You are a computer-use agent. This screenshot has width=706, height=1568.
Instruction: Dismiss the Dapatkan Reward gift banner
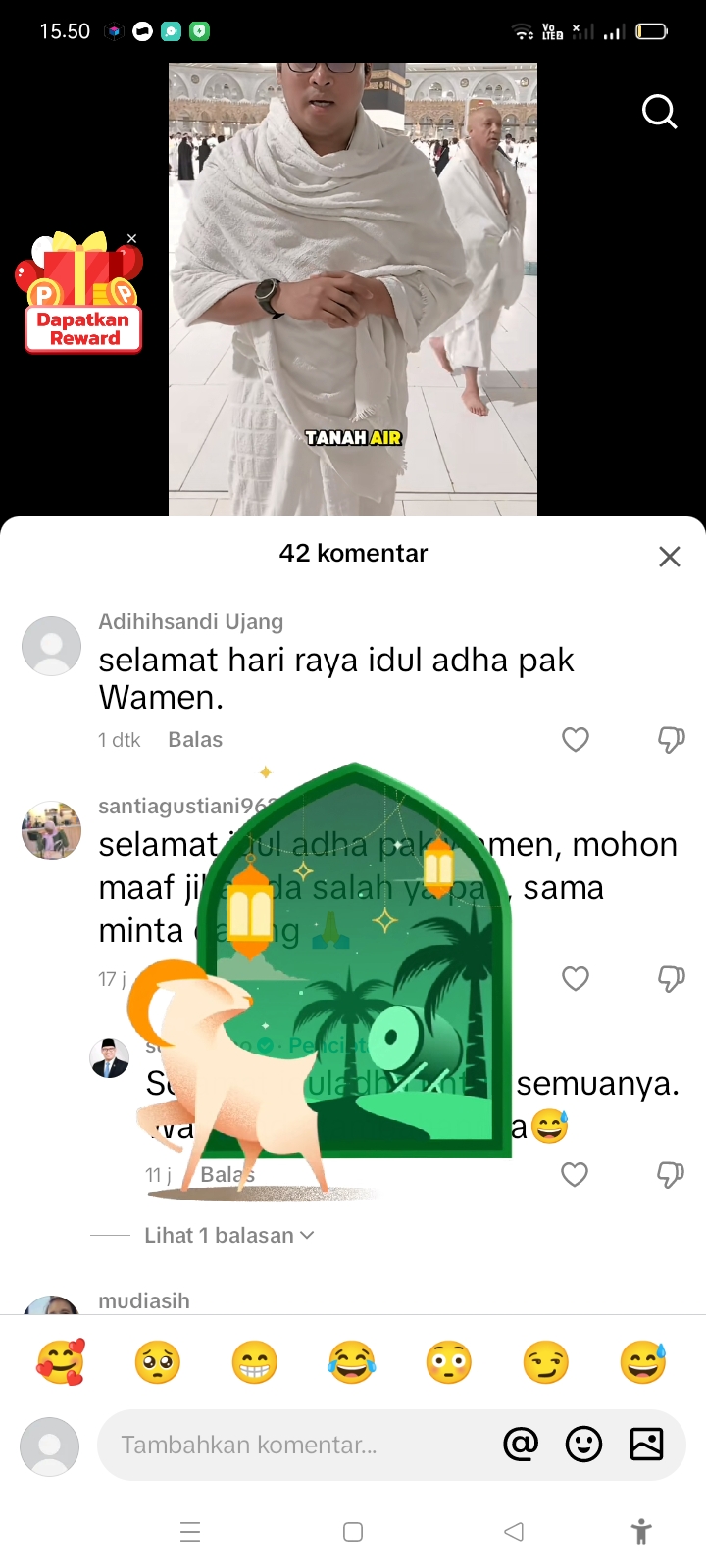tap(131, 239)
